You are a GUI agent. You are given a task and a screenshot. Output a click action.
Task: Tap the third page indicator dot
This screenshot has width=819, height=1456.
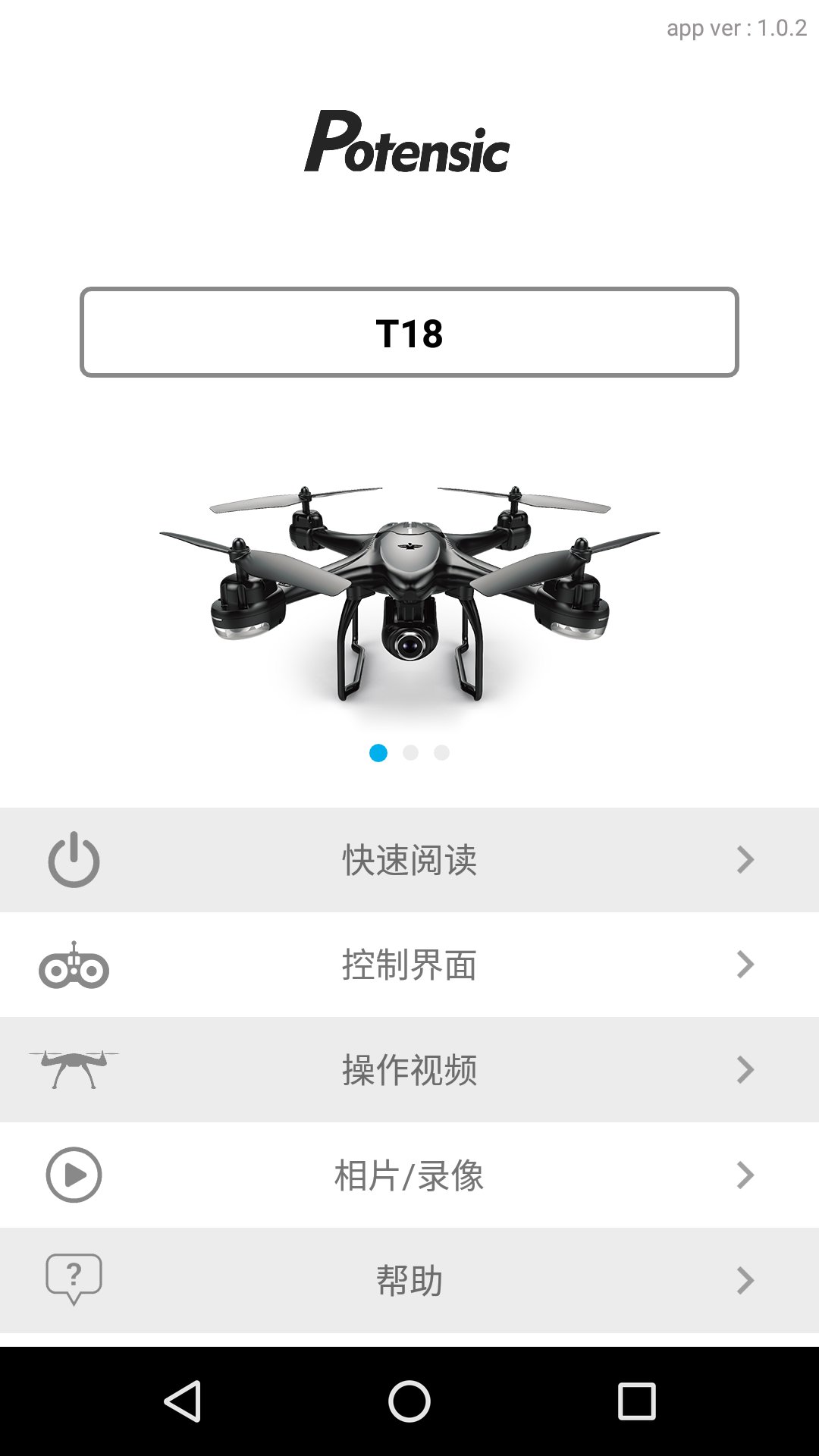[442, 753]
